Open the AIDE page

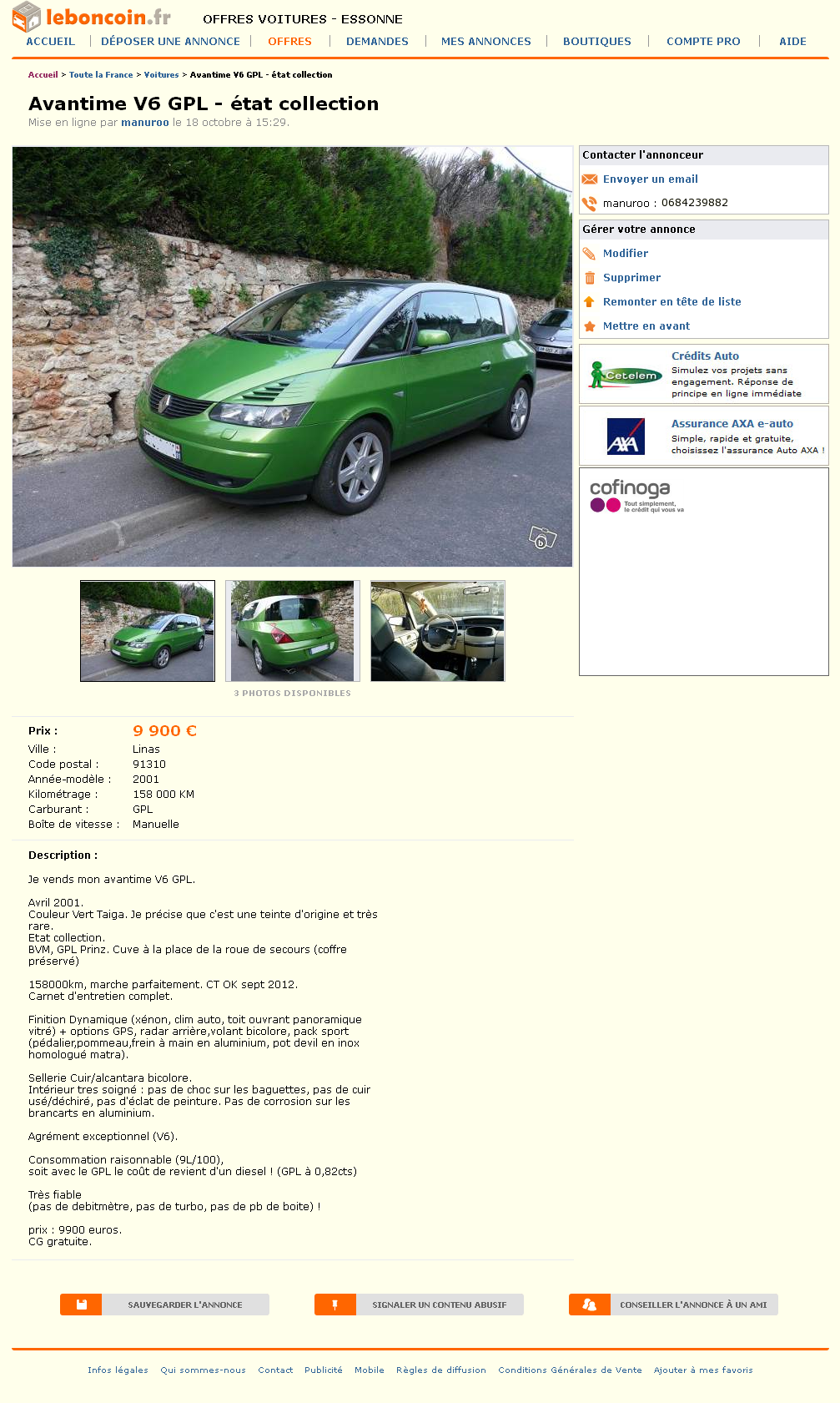pyautogui.click(x=792, y=41)
